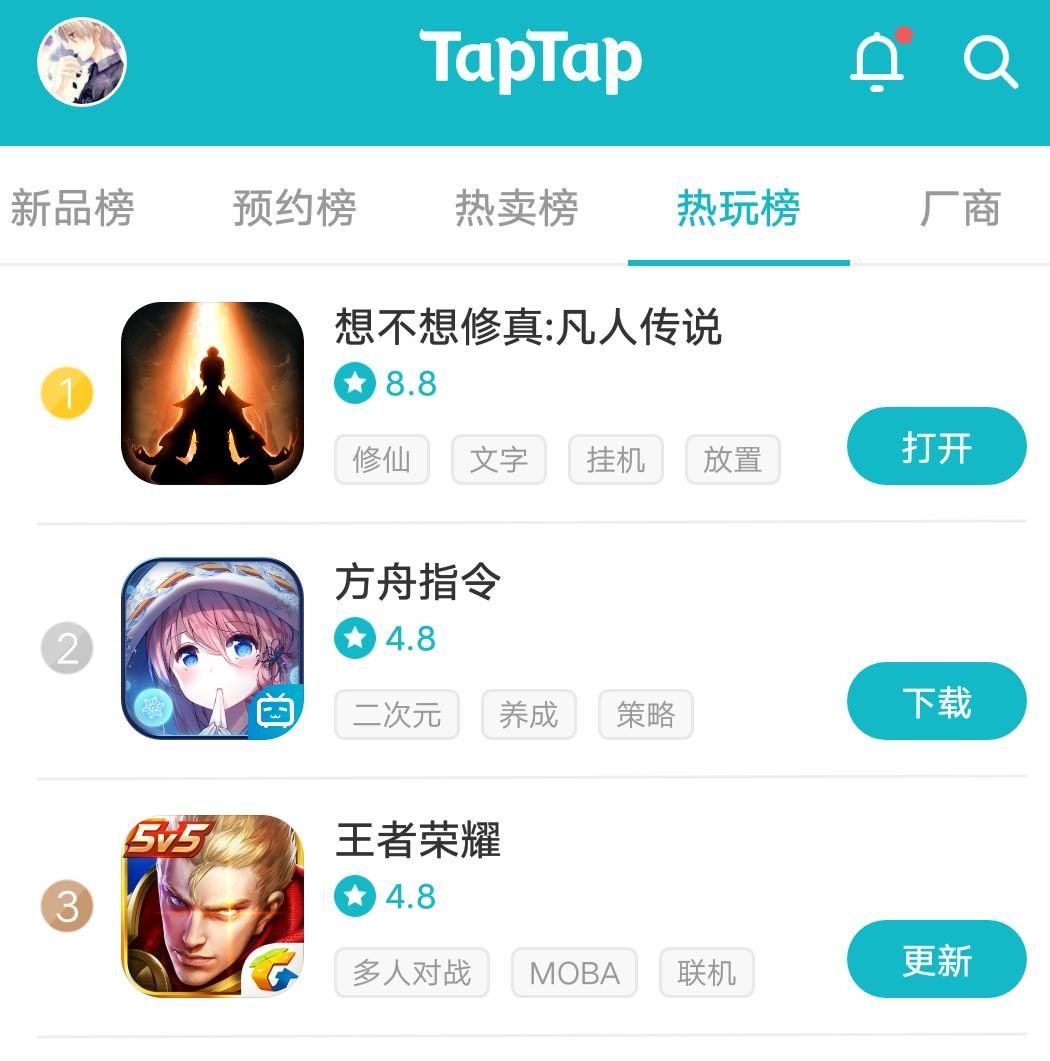Viewport: 1050px width, 1061px height.
Task: Select the 放置 tag chip
Action: (733, 459)
